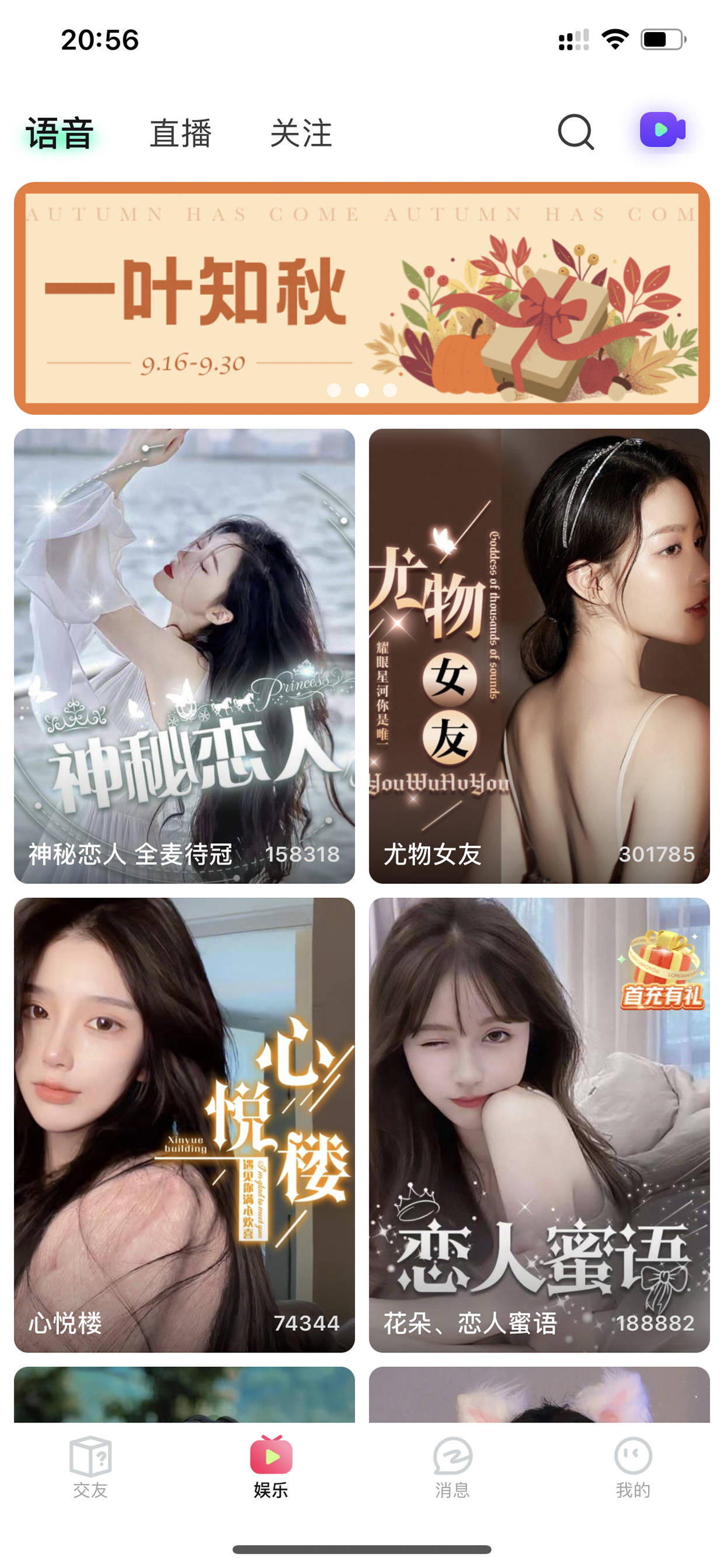Open the search magnifier icon

coord(576,131)
